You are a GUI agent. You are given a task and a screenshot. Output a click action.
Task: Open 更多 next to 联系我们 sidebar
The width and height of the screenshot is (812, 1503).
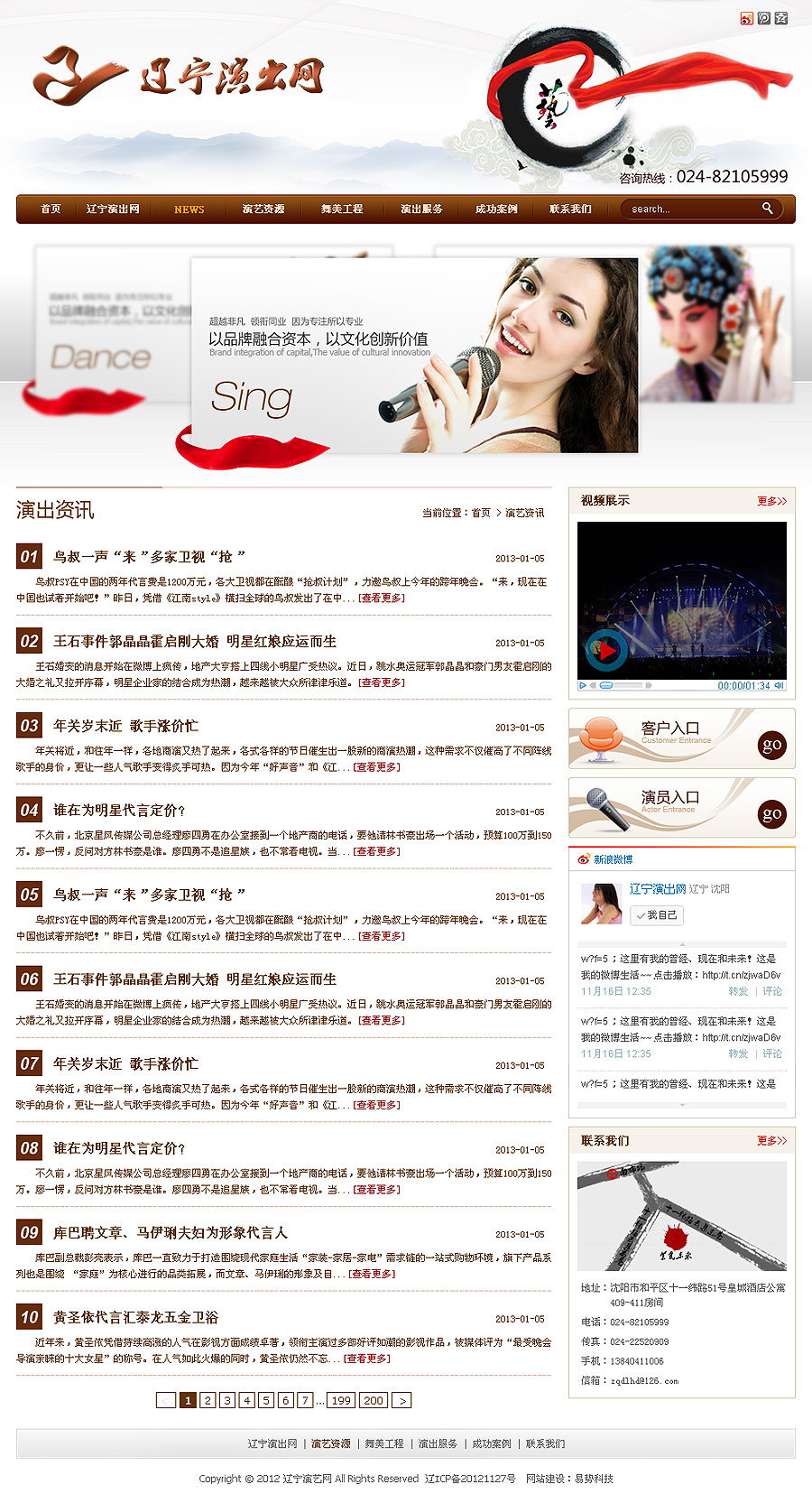771,1141
